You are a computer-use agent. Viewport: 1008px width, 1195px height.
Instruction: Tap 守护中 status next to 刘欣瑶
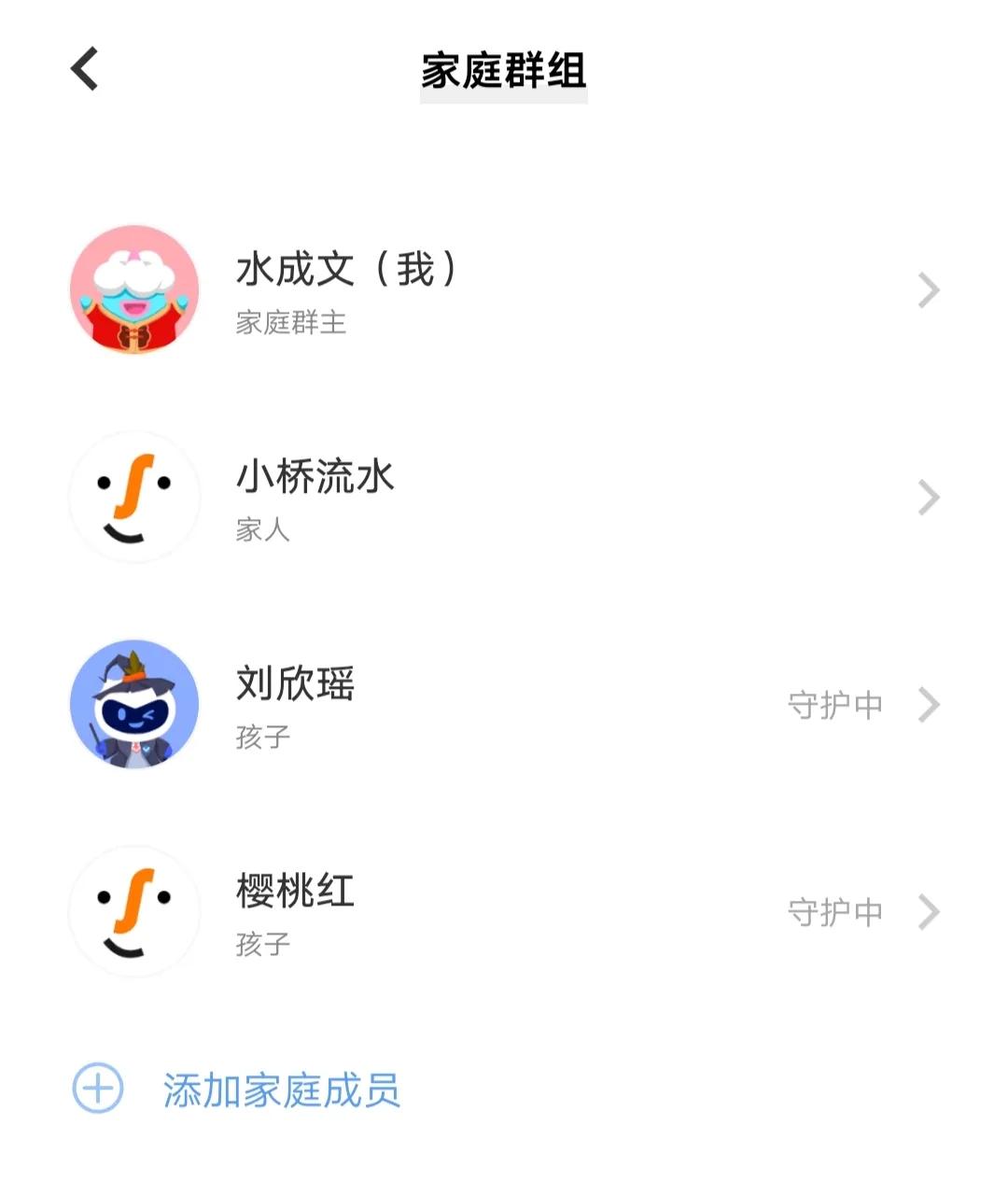[835, 707]
